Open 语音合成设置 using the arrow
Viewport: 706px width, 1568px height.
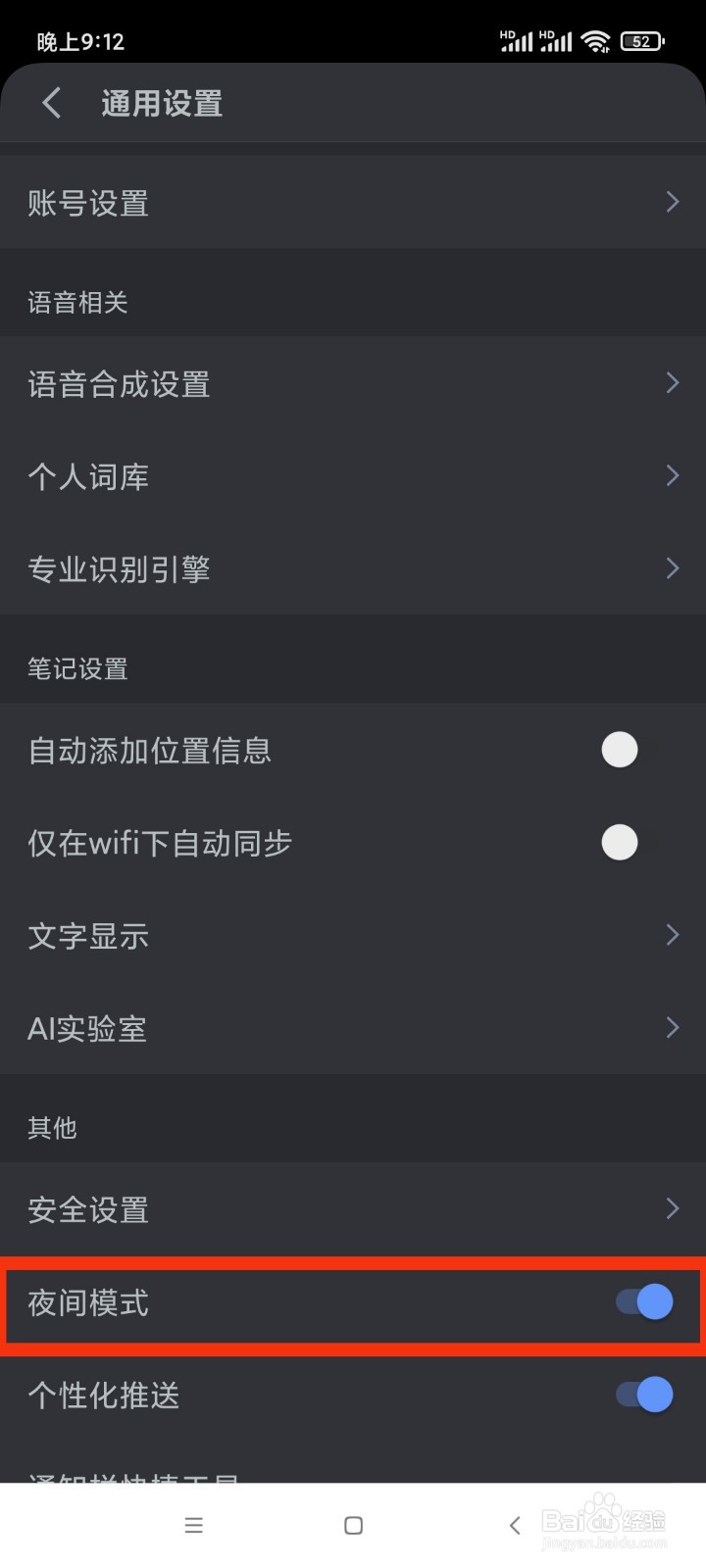(672, 382)
